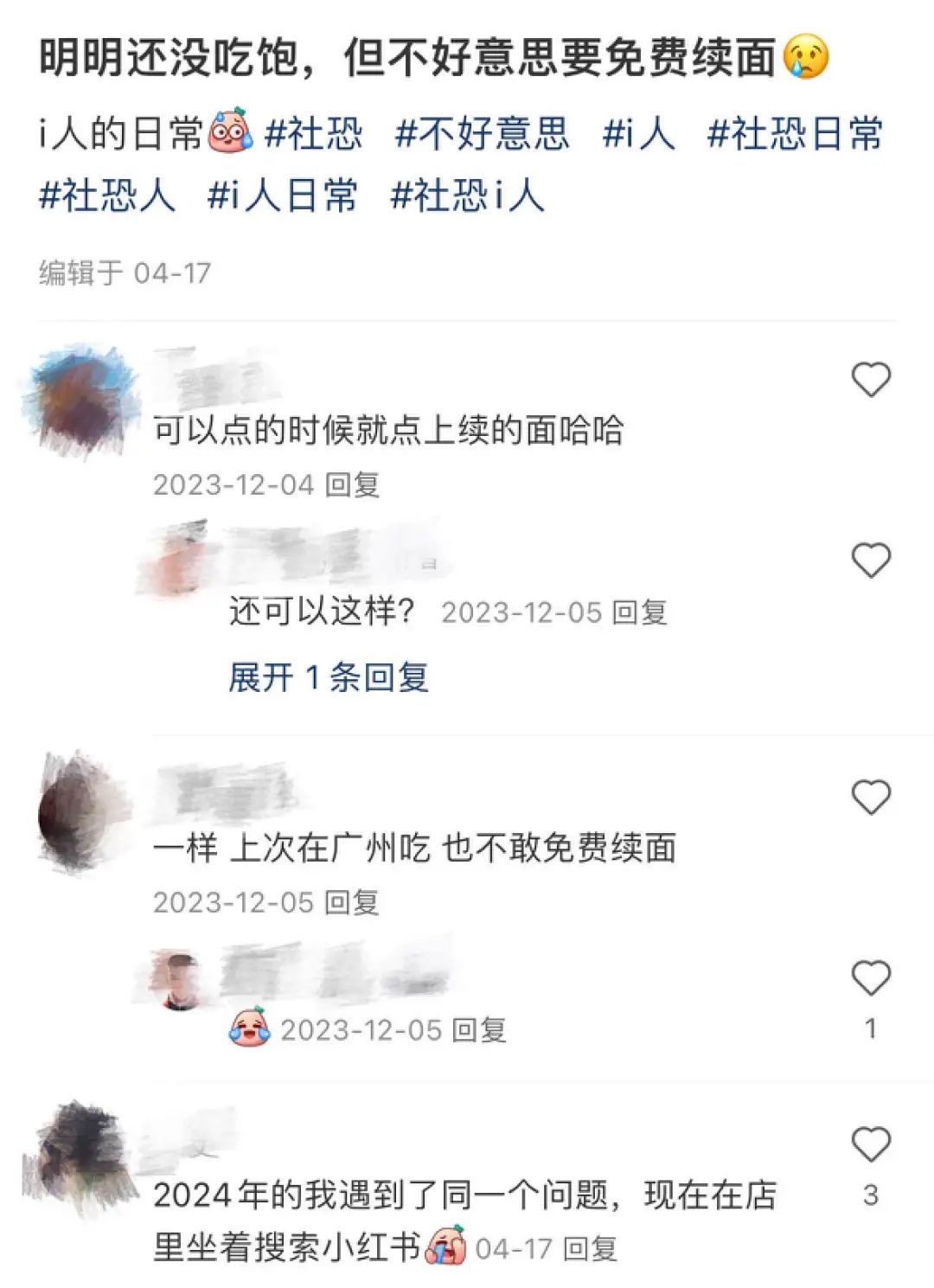
Task: Like the comment about 广州 免费续面
Action: (x=871, y=797)
